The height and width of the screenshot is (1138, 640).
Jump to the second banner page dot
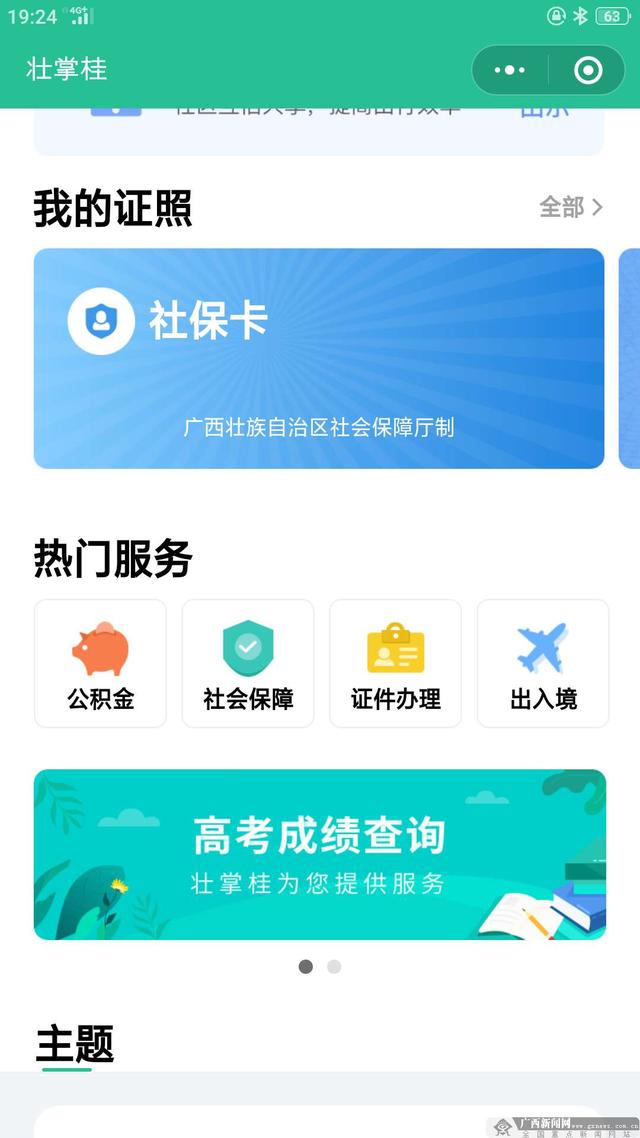click(334, 967)
